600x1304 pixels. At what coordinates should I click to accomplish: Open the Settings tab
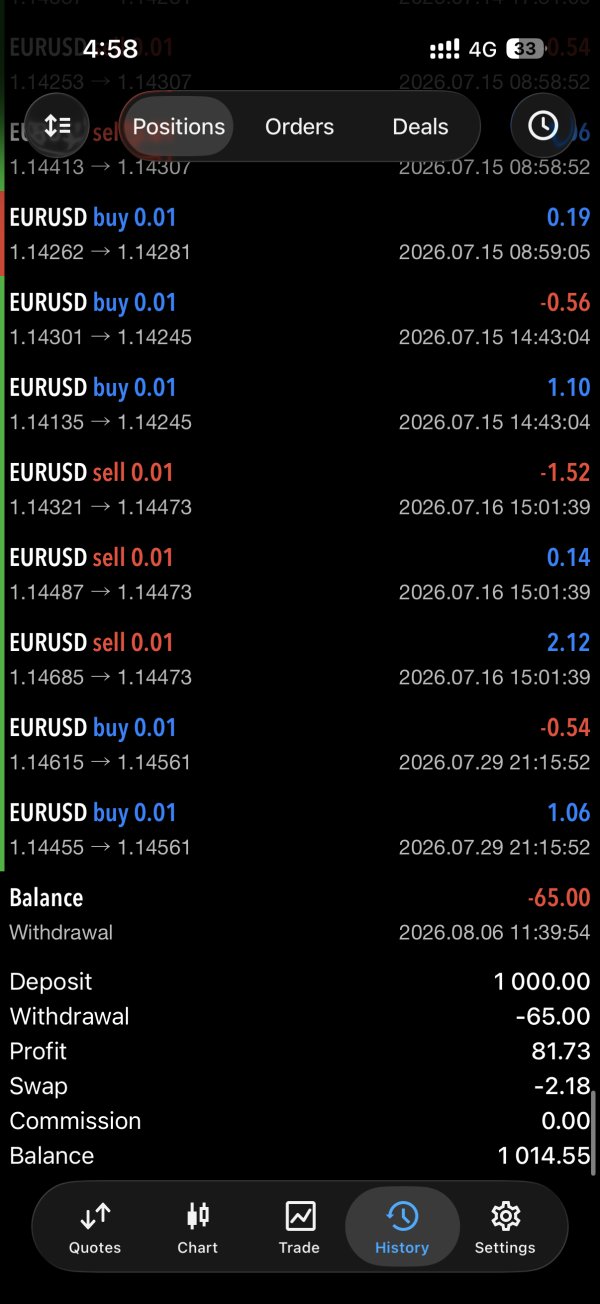505,1228
